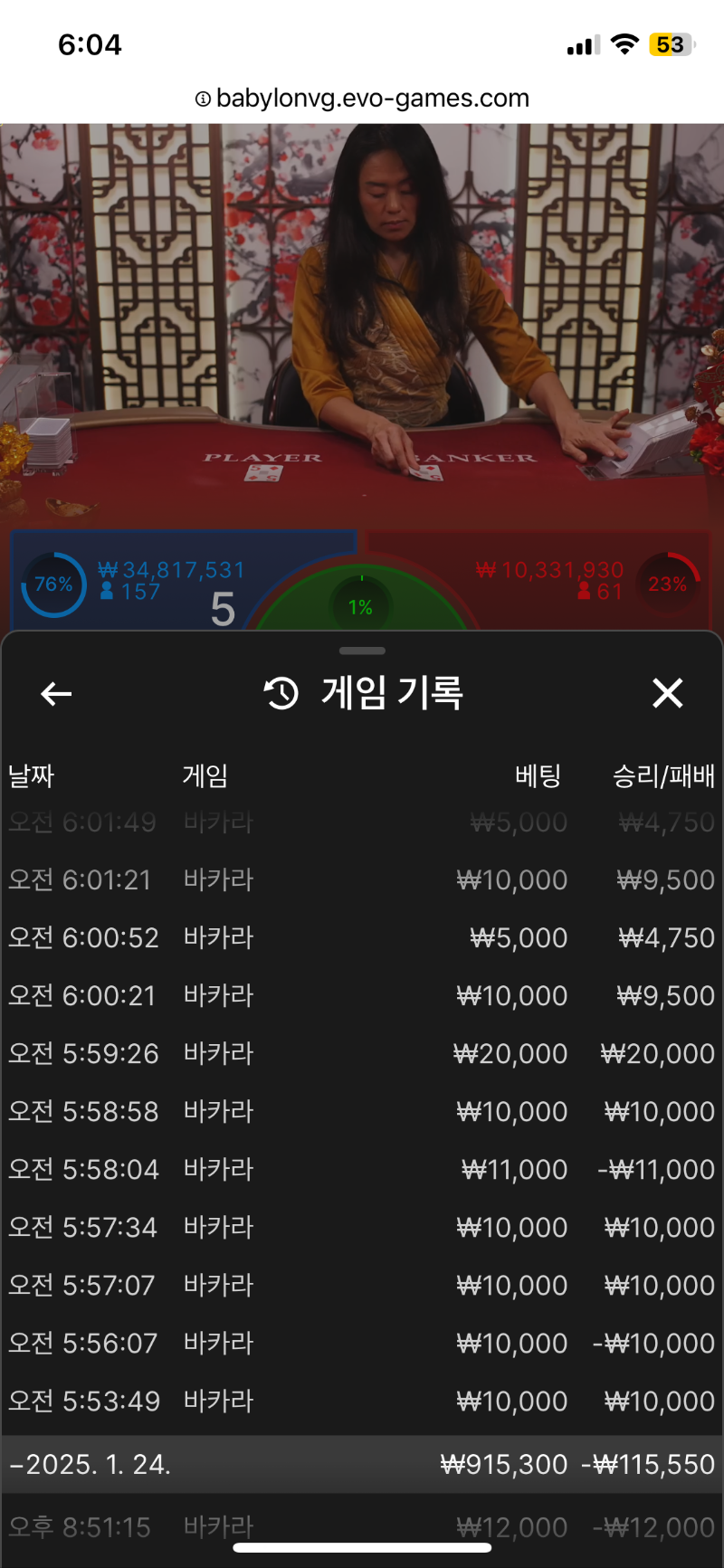Open the 오전 6:00:52 바카라 record
The width and height of the screenshot is (724, 1568).
[362, 938]
